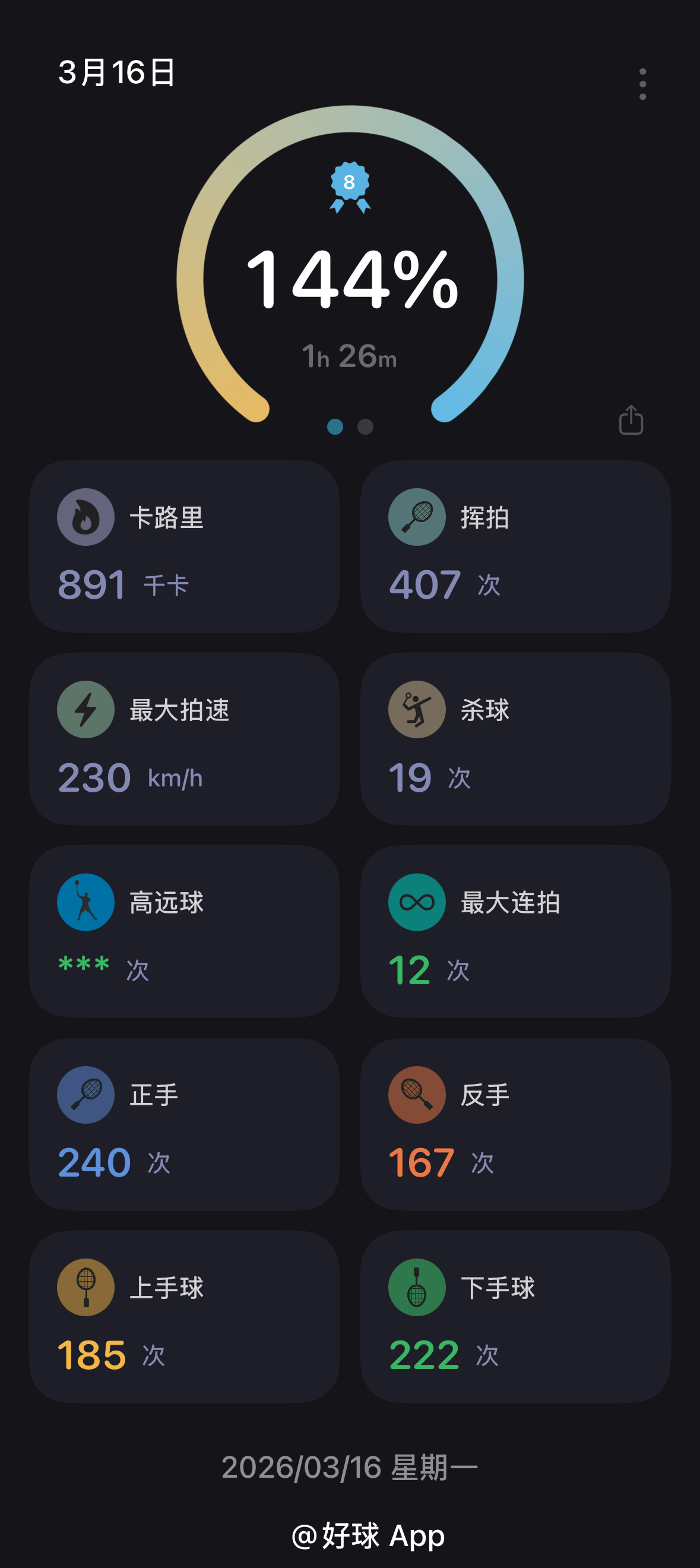This screenshot has width=700, height=1568.
Task: Open the 下手球 card
Action: click(515, 1316)
